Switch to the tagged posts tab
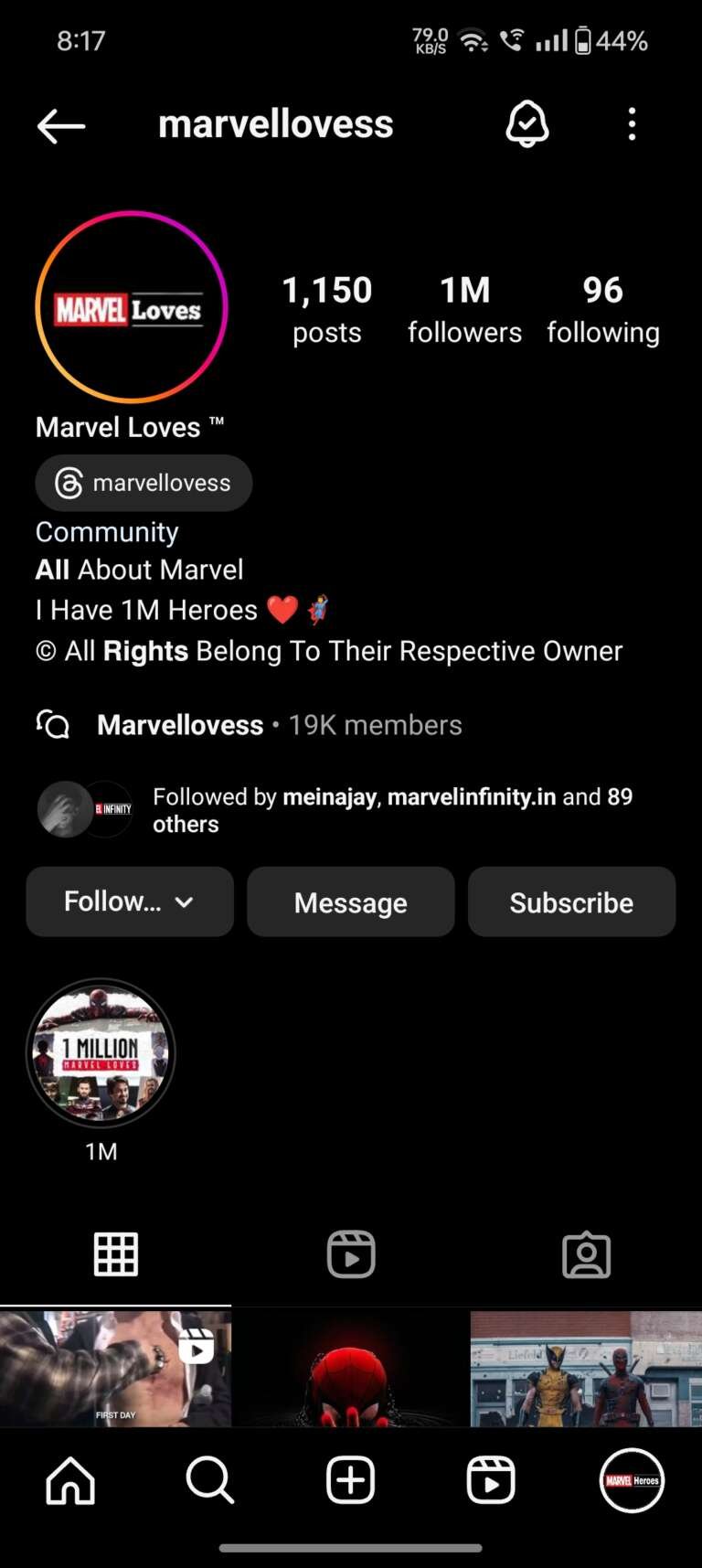The width and height of the screenshot is (702, 1568). point(586,1254)
